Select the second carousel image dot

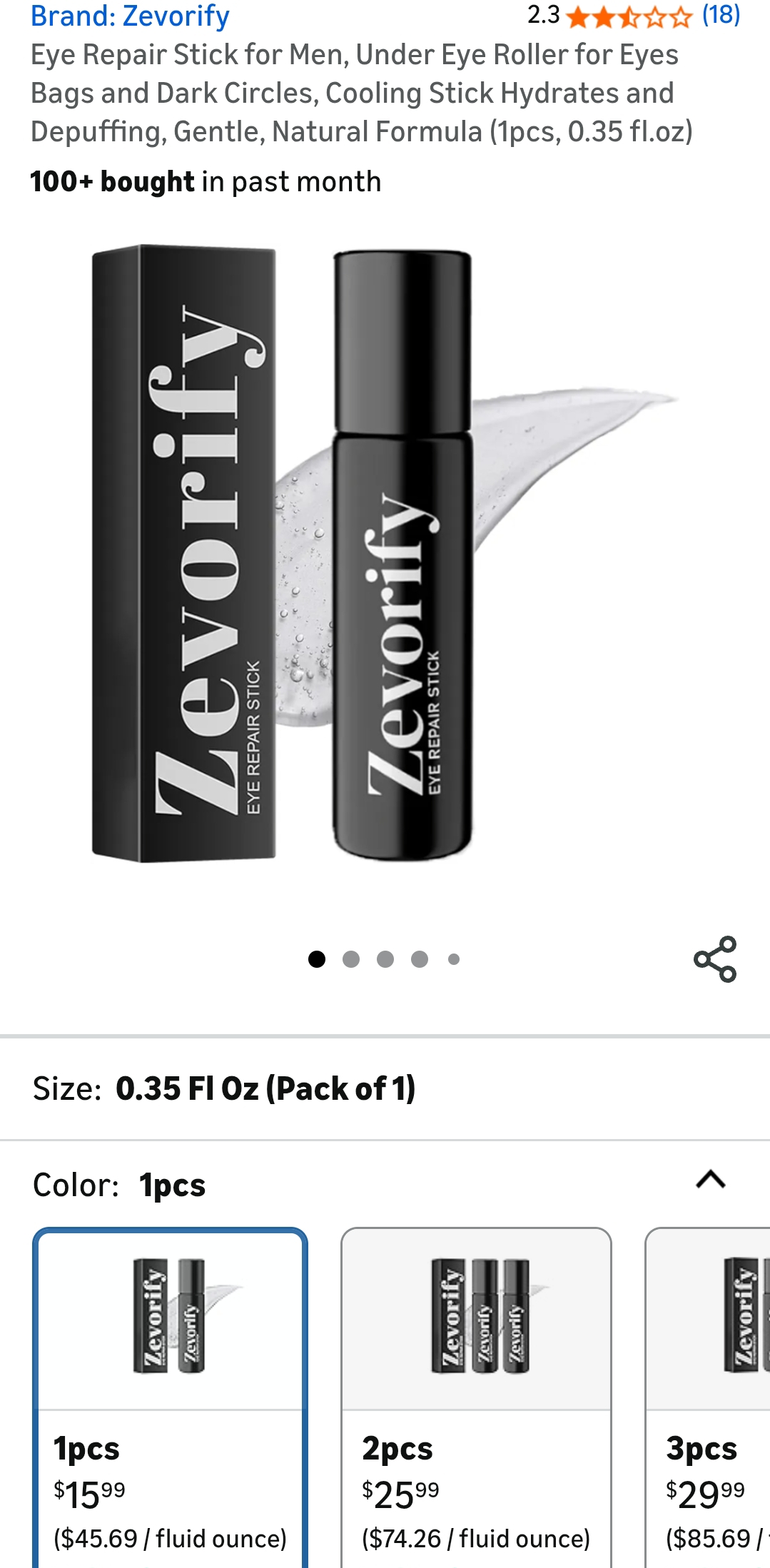(x=350, y=958)
